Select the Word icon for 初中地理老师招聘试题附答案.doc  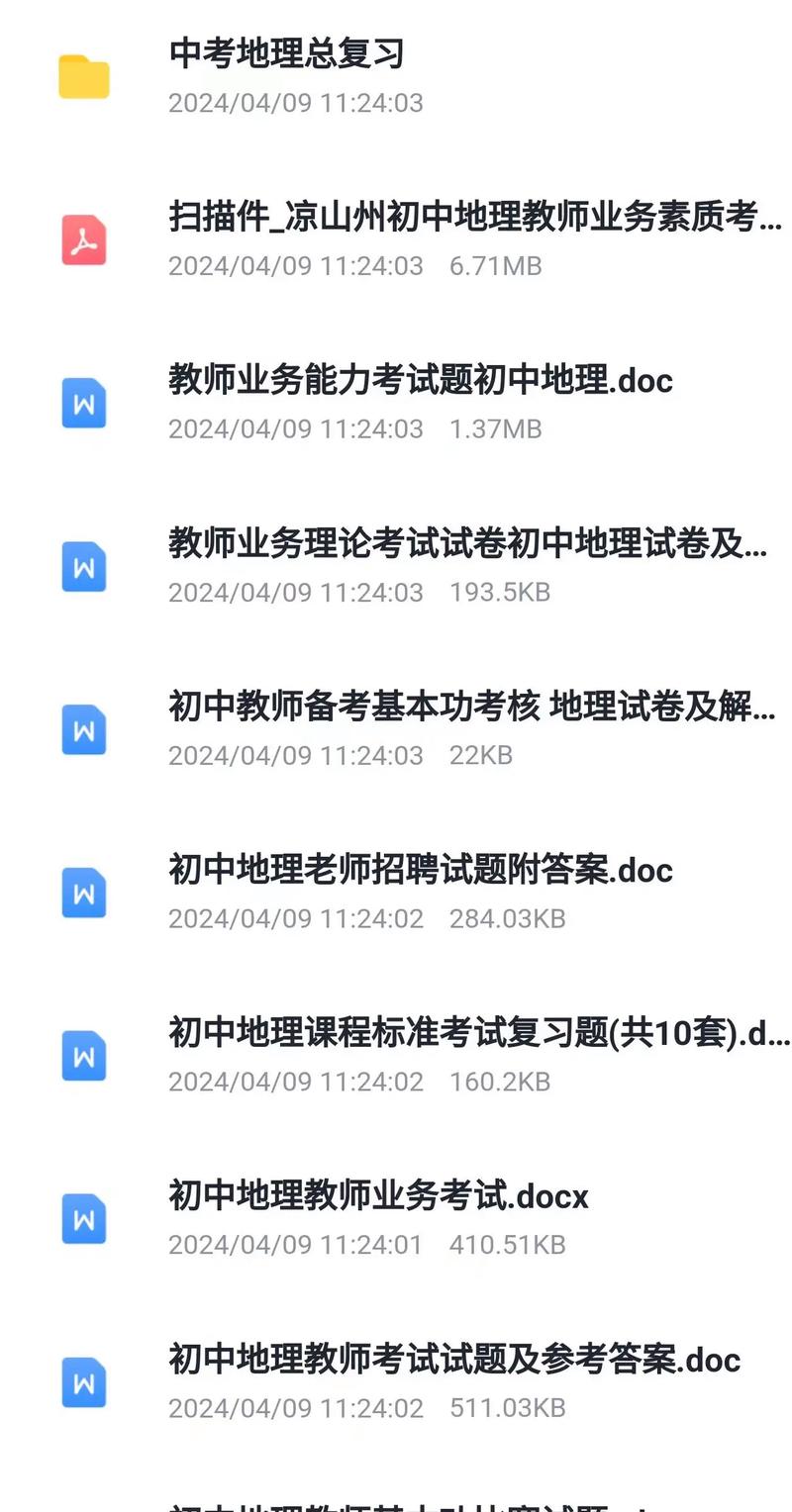[83, 892]
